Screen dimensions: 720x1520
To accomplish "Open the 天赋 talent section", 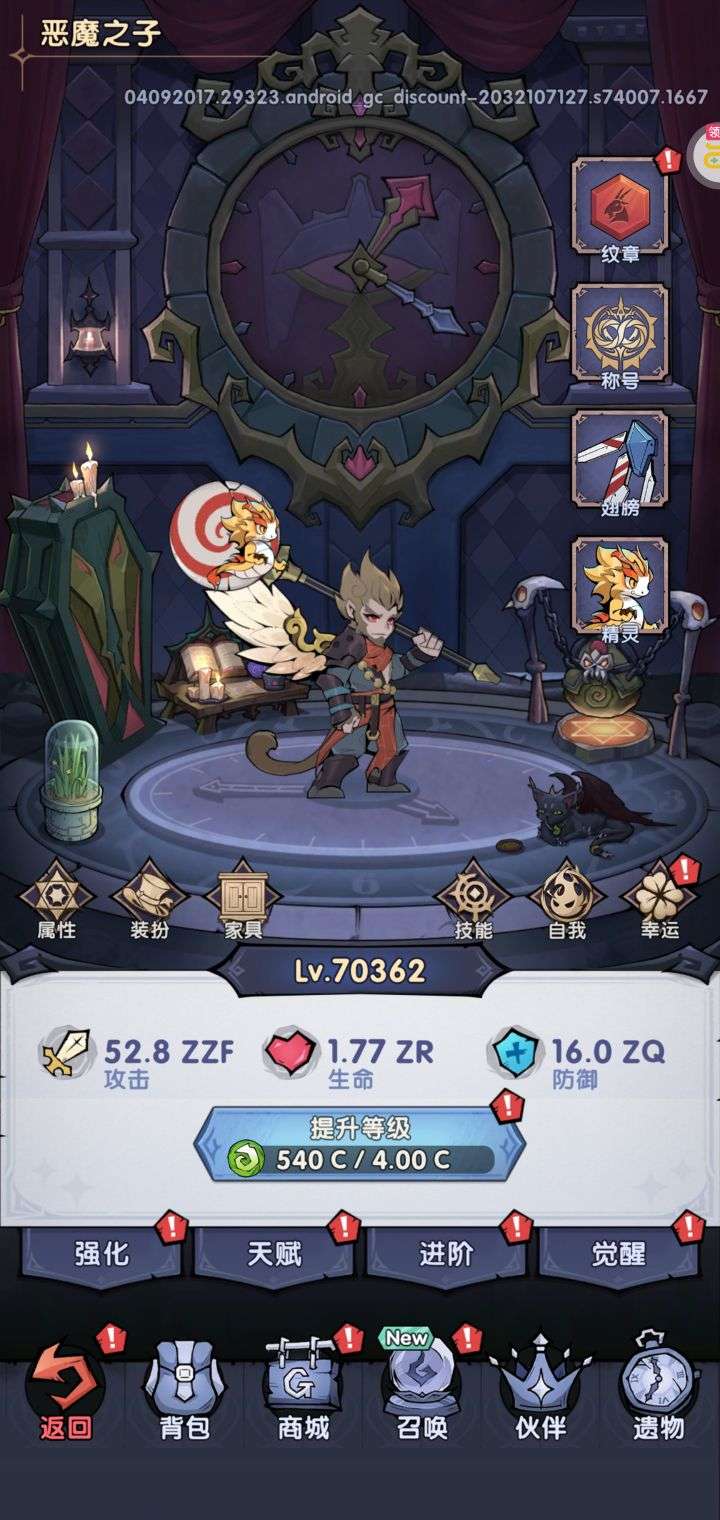I will [274, 1253].
